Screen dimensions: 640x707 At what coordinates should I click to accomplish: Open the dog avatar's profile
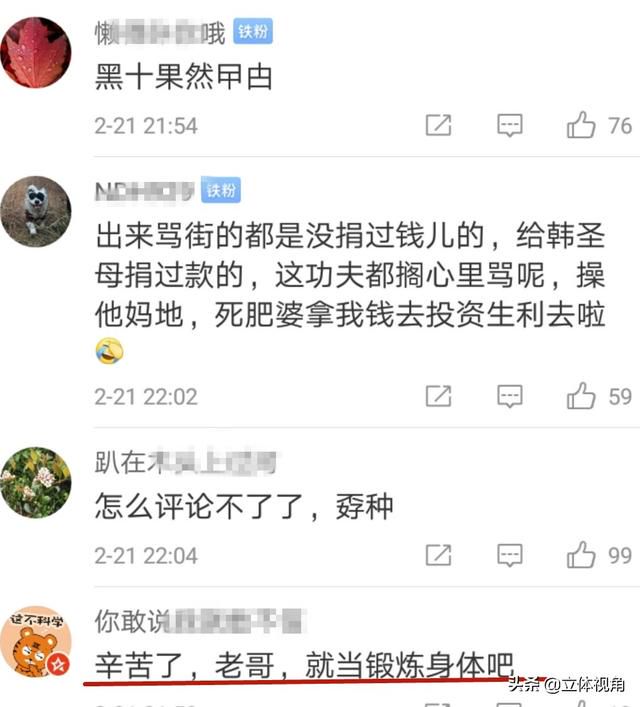click(36, 211)
